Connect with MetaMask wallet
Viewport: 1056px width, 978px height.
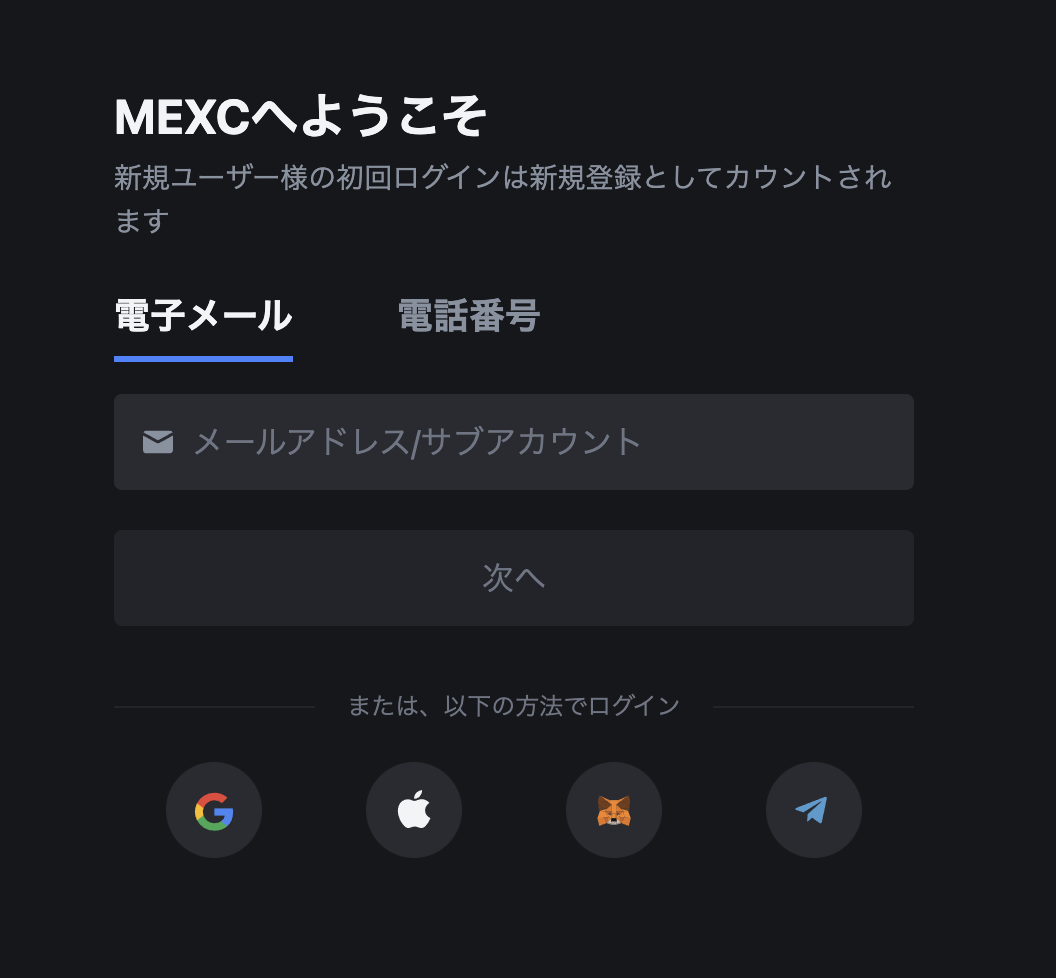(614, 810)
